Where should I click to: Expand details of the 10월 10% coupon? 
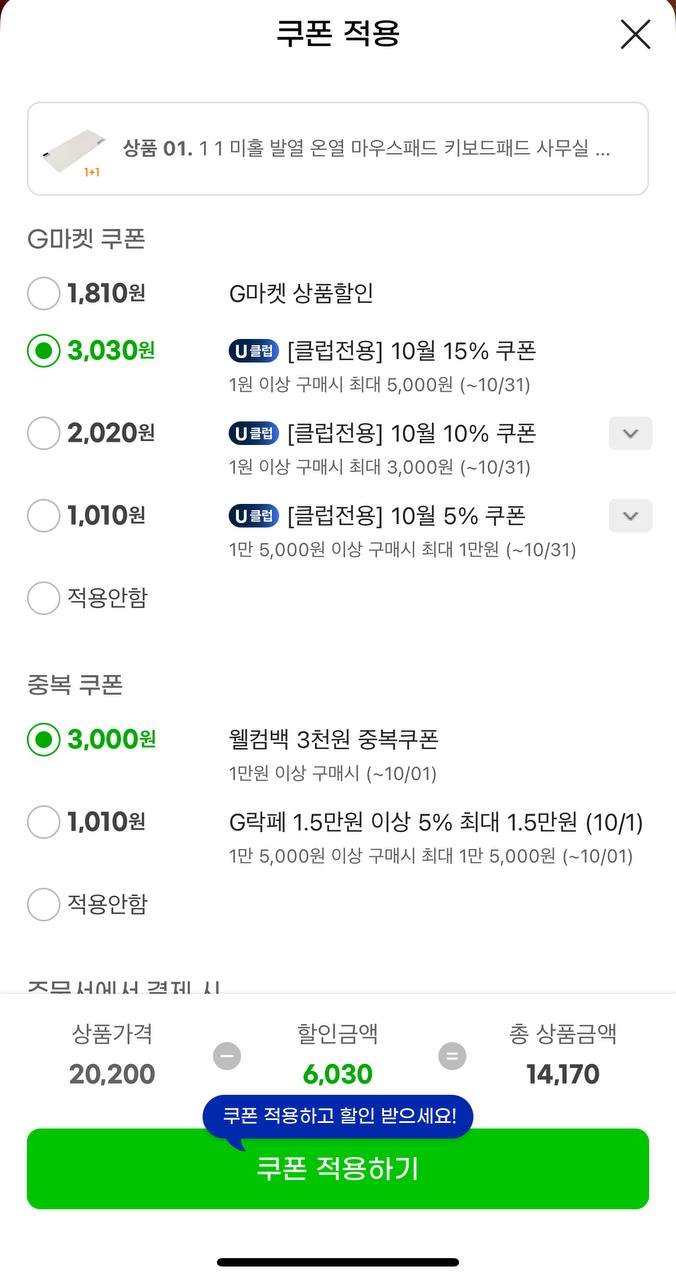pyautogui.click(x=630, y=434)
